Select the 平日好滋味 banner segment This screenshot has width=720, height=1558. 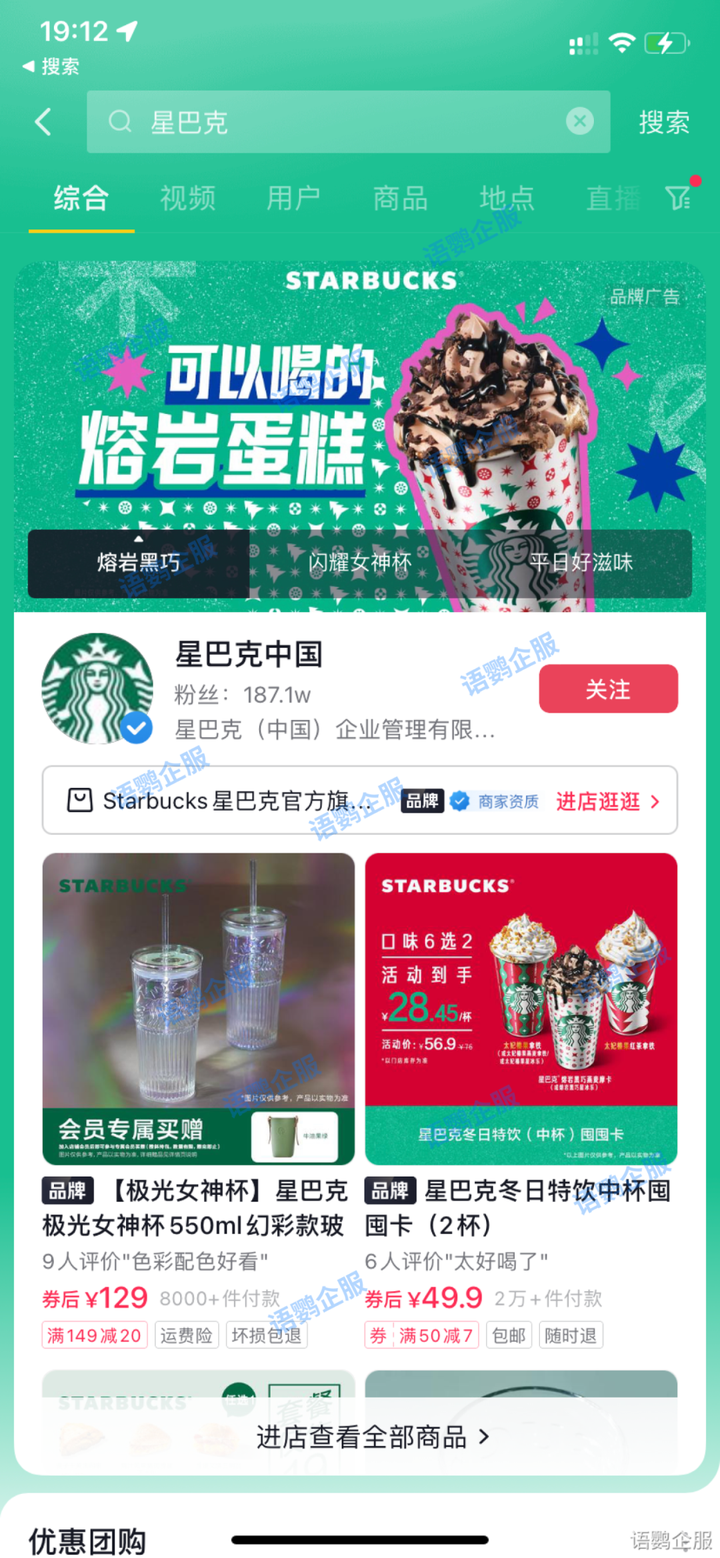581,563
